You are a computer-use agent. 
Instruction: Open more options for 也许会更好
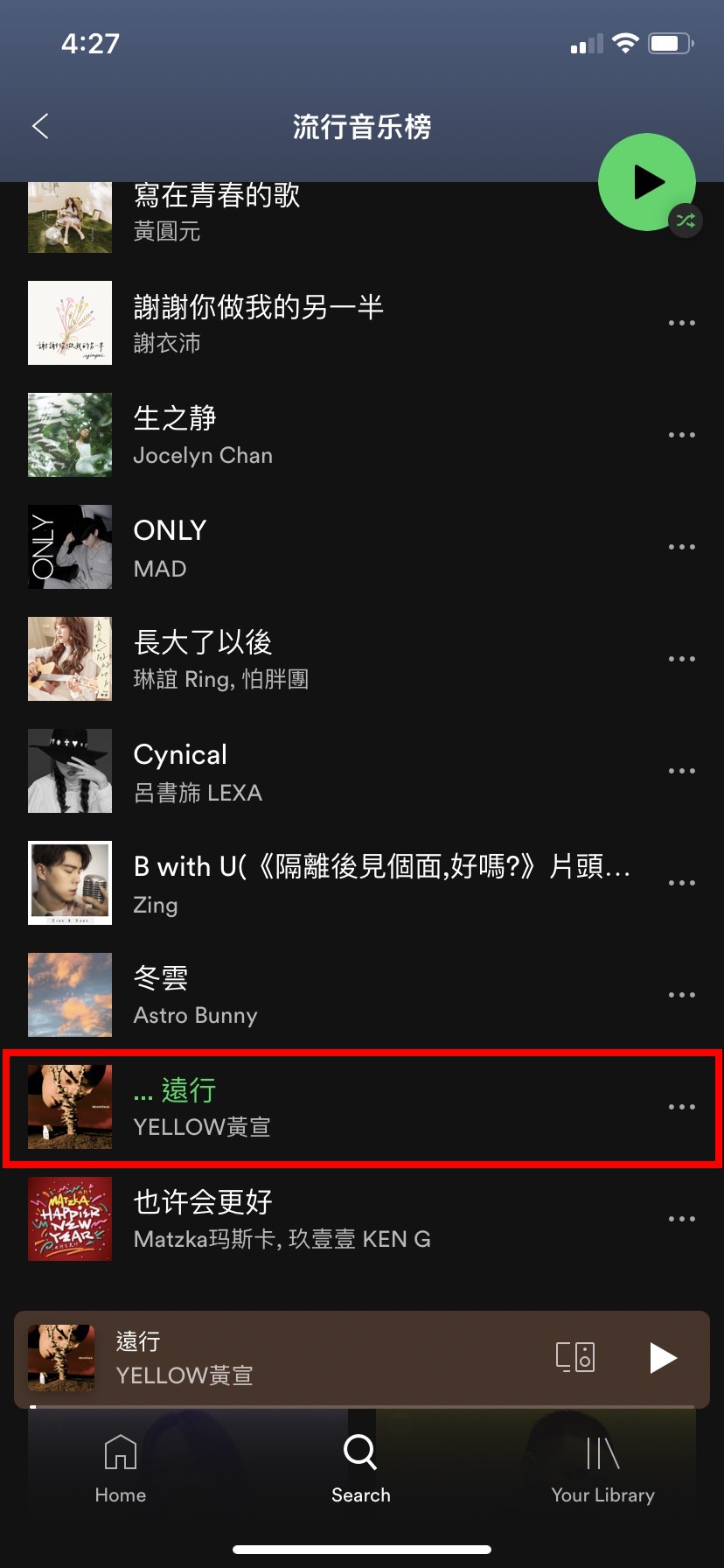coord(681,1219)
